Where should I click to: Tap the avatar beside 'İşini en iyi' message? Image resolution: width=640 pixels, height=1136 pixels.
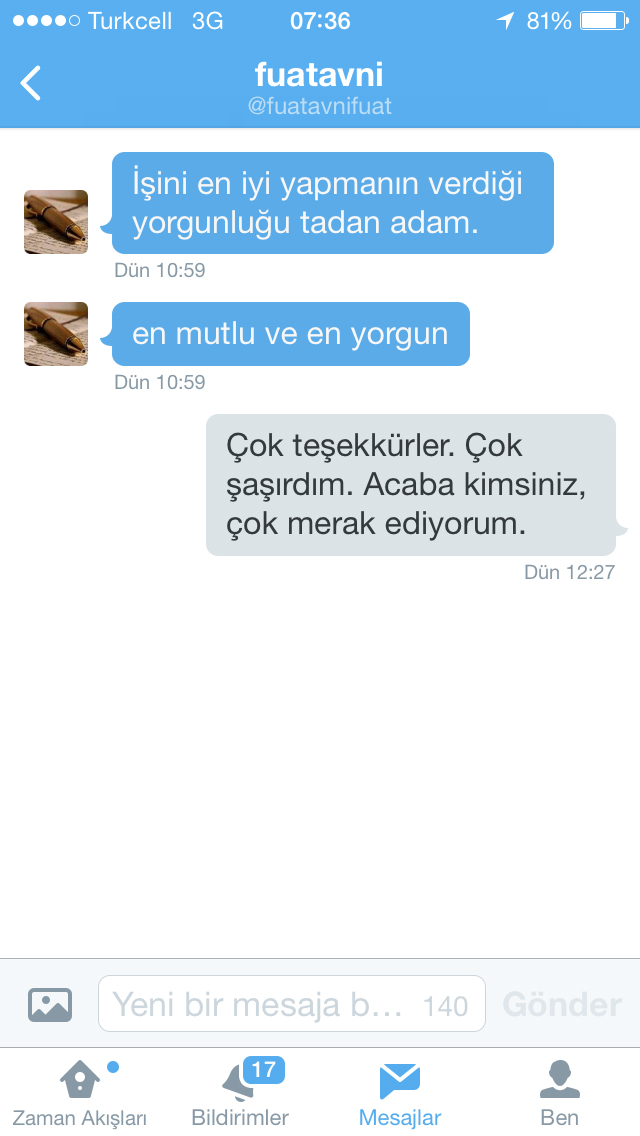[56, 222]
